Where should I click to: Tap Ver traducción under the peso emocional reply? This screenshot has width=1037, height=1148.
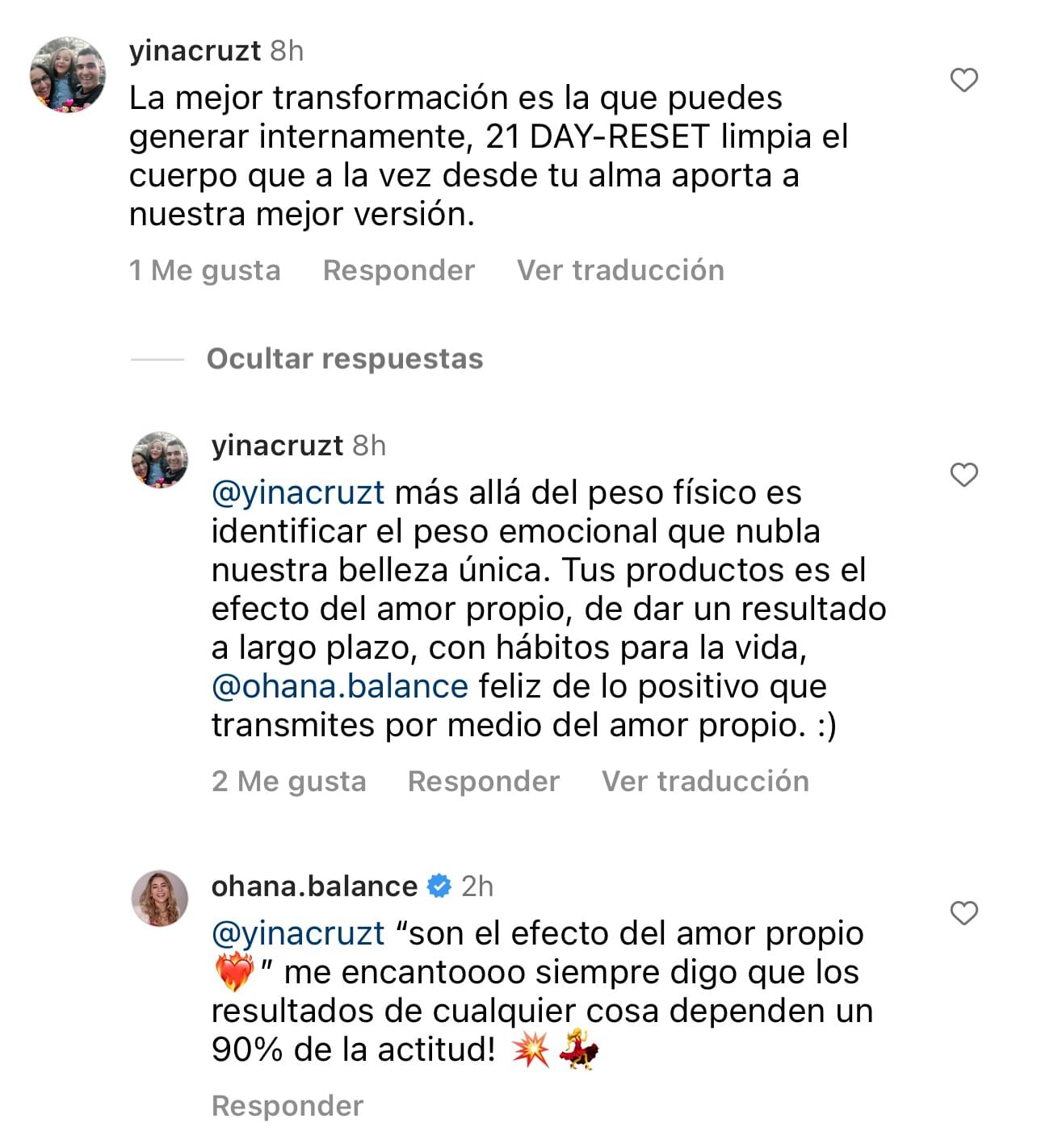pos(705,781)
